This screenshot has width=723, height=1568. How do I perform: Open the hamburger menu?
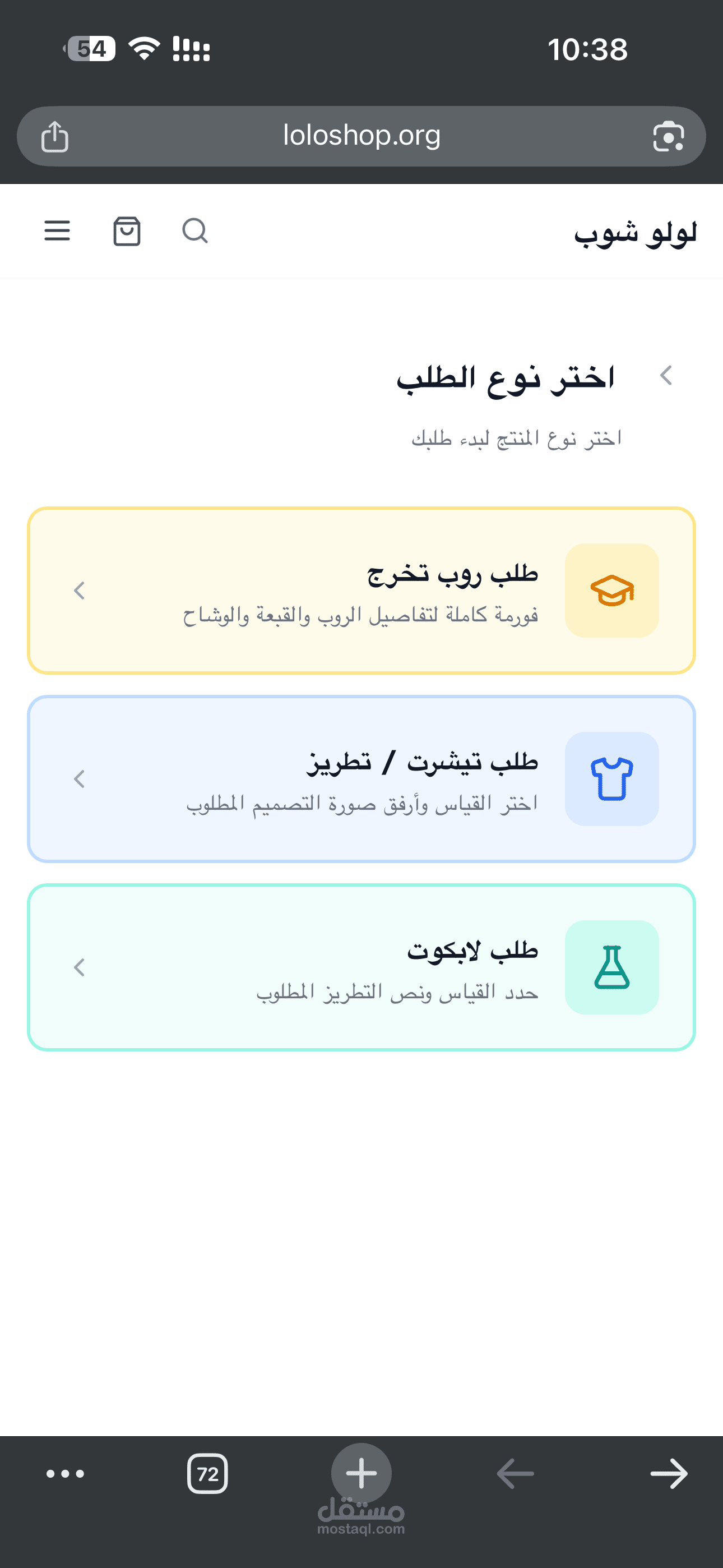point(57,230)
